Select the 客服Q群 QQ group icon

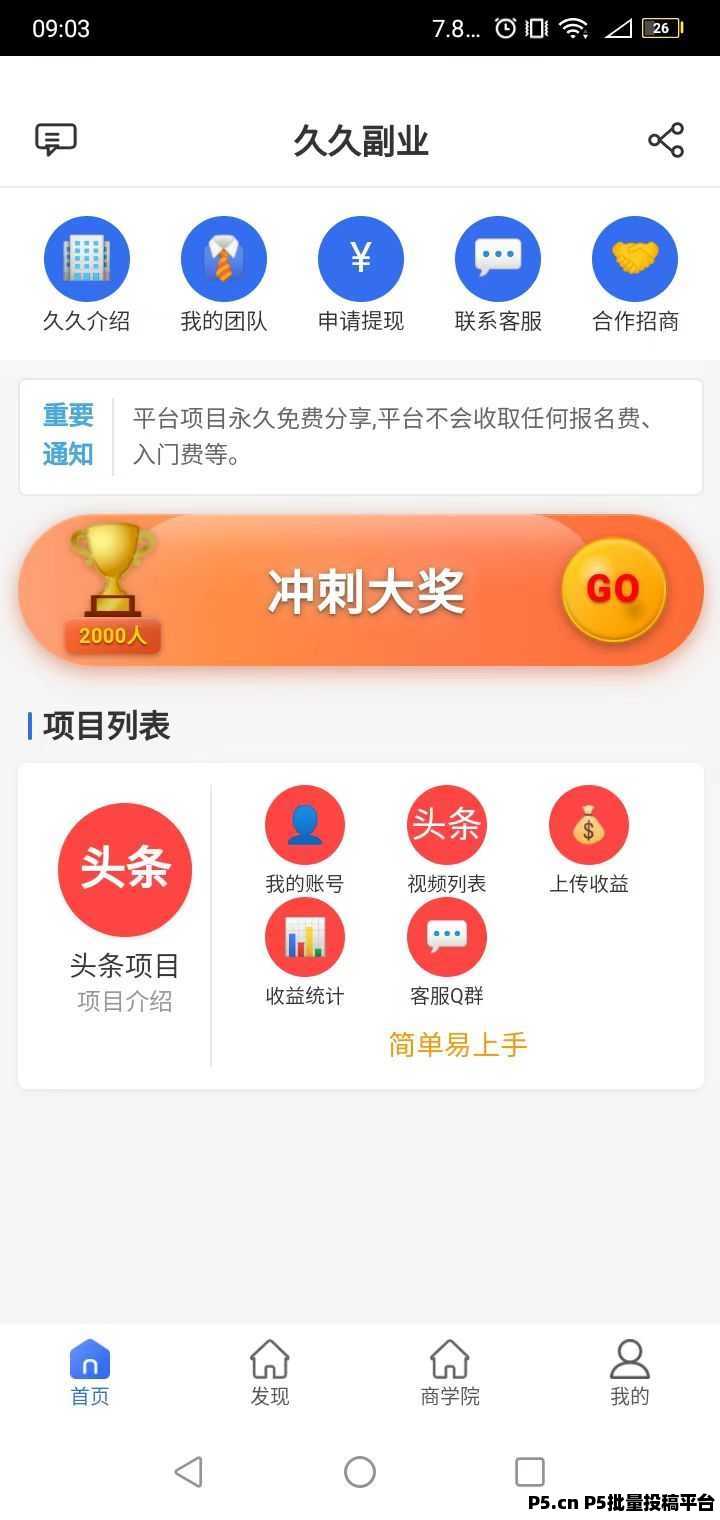pos(446,936)
